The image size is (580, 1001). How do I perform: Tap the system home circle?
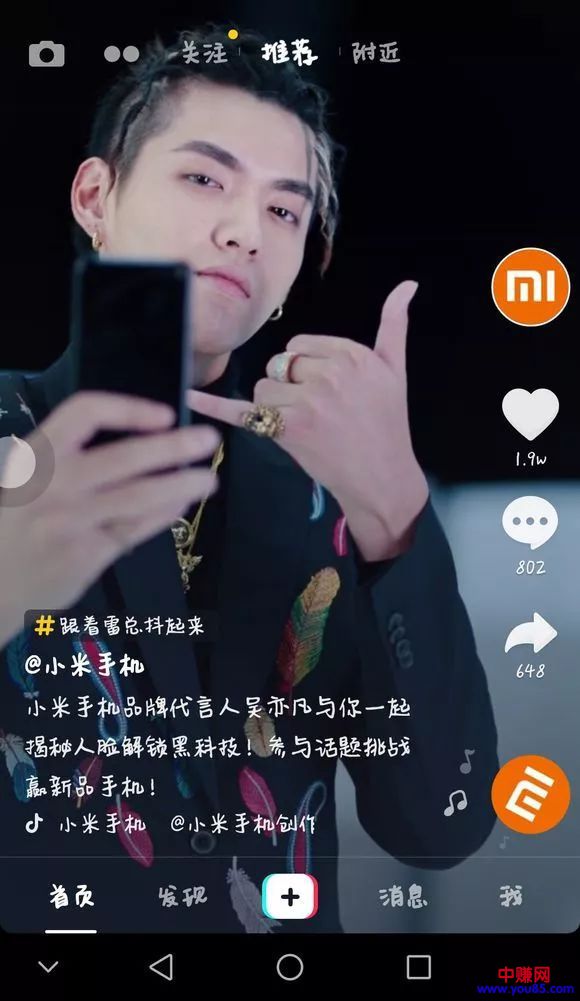click(290, 967)
